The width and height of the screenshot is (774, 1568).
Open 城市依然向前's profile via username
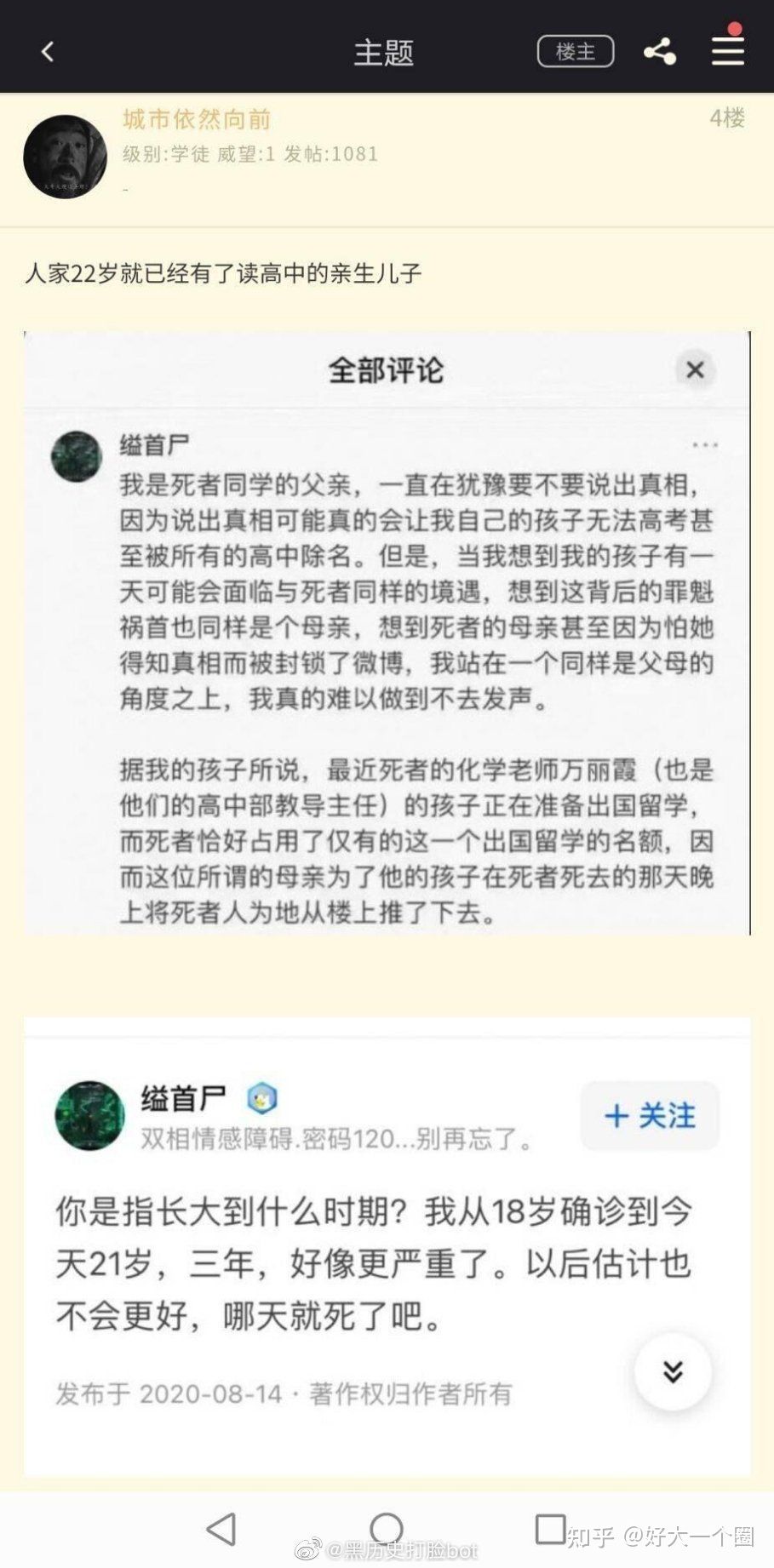(x=193, y=120)
